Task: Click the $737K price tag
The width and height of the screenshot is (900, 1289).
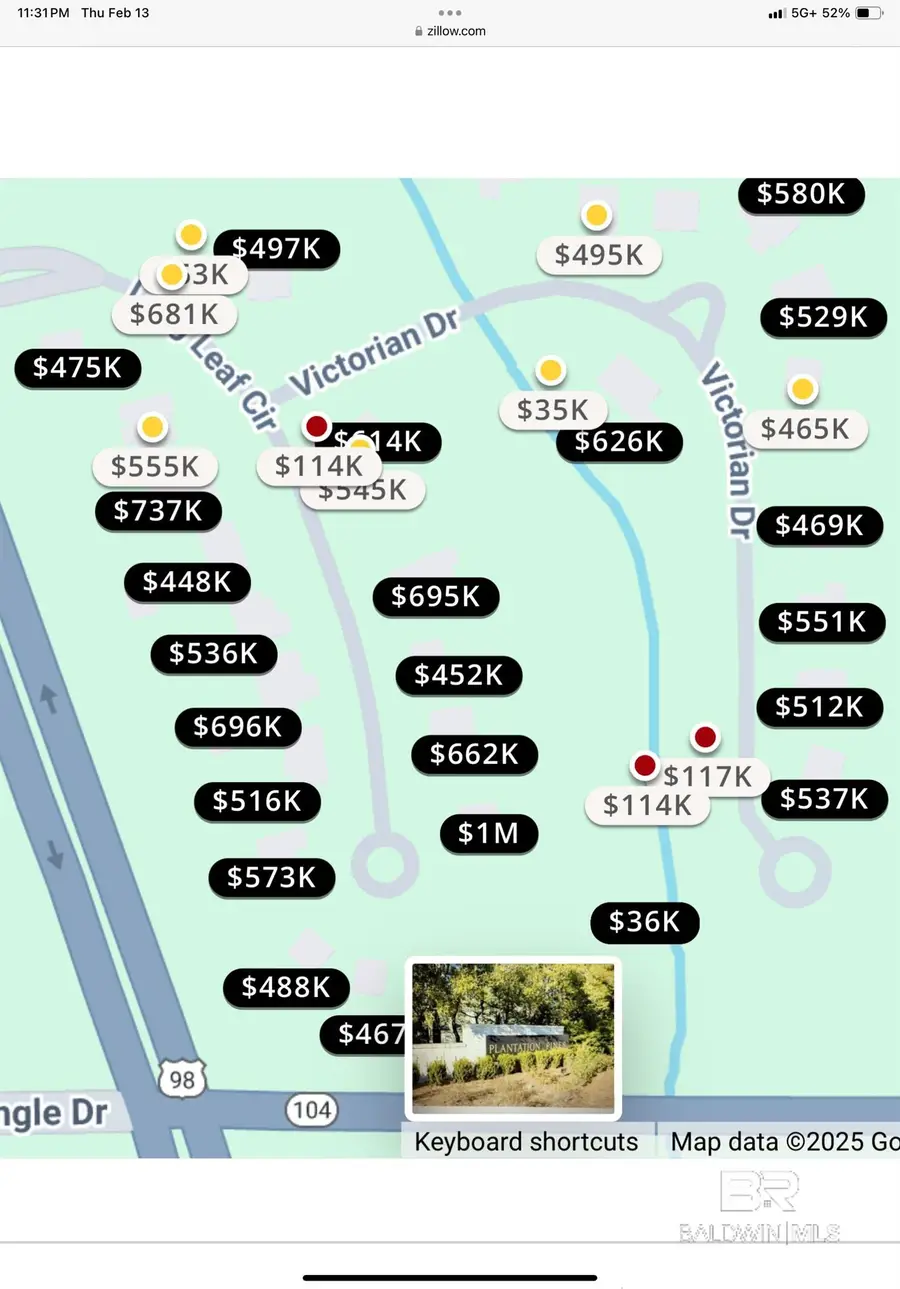Action: coord(158,510)
